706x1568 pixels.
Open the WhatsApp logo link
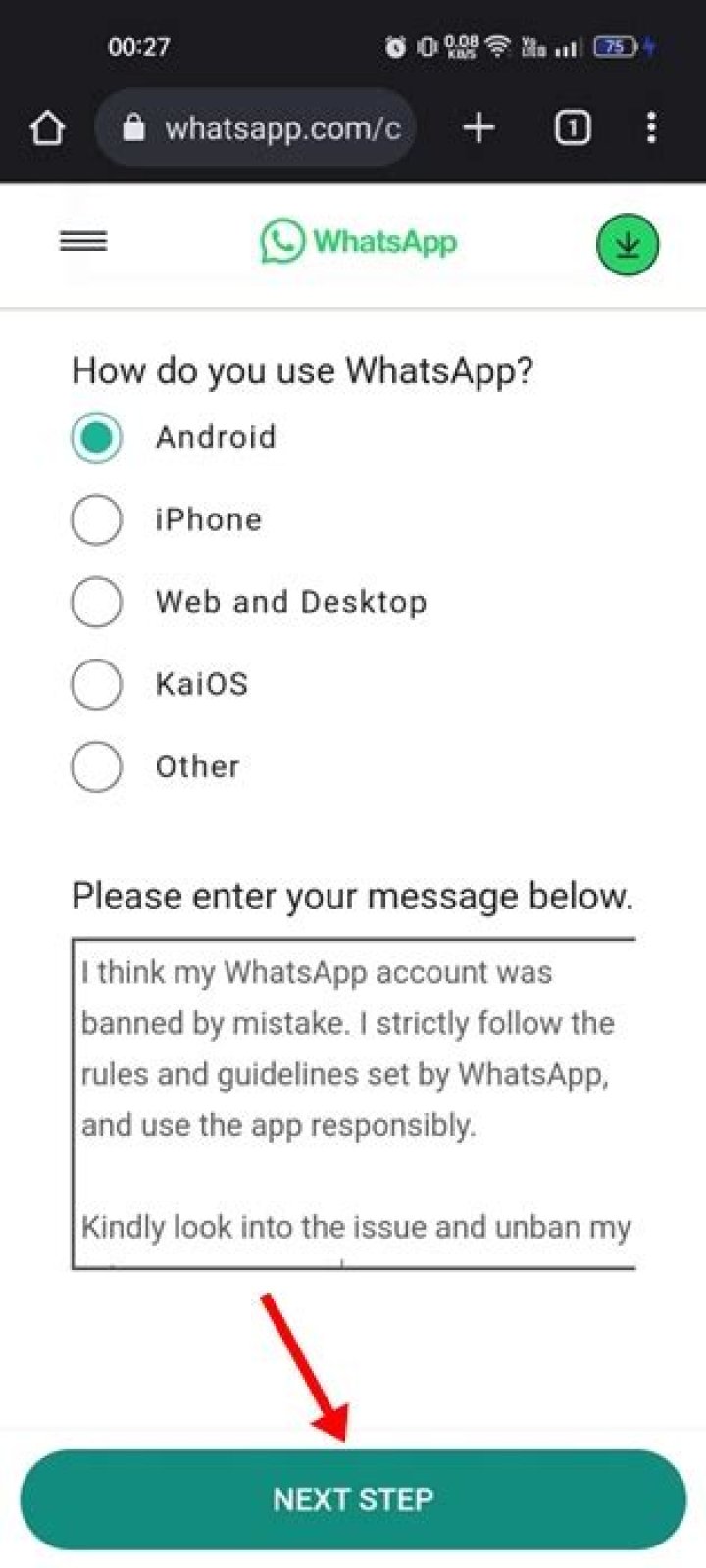(x=359, y=242)
